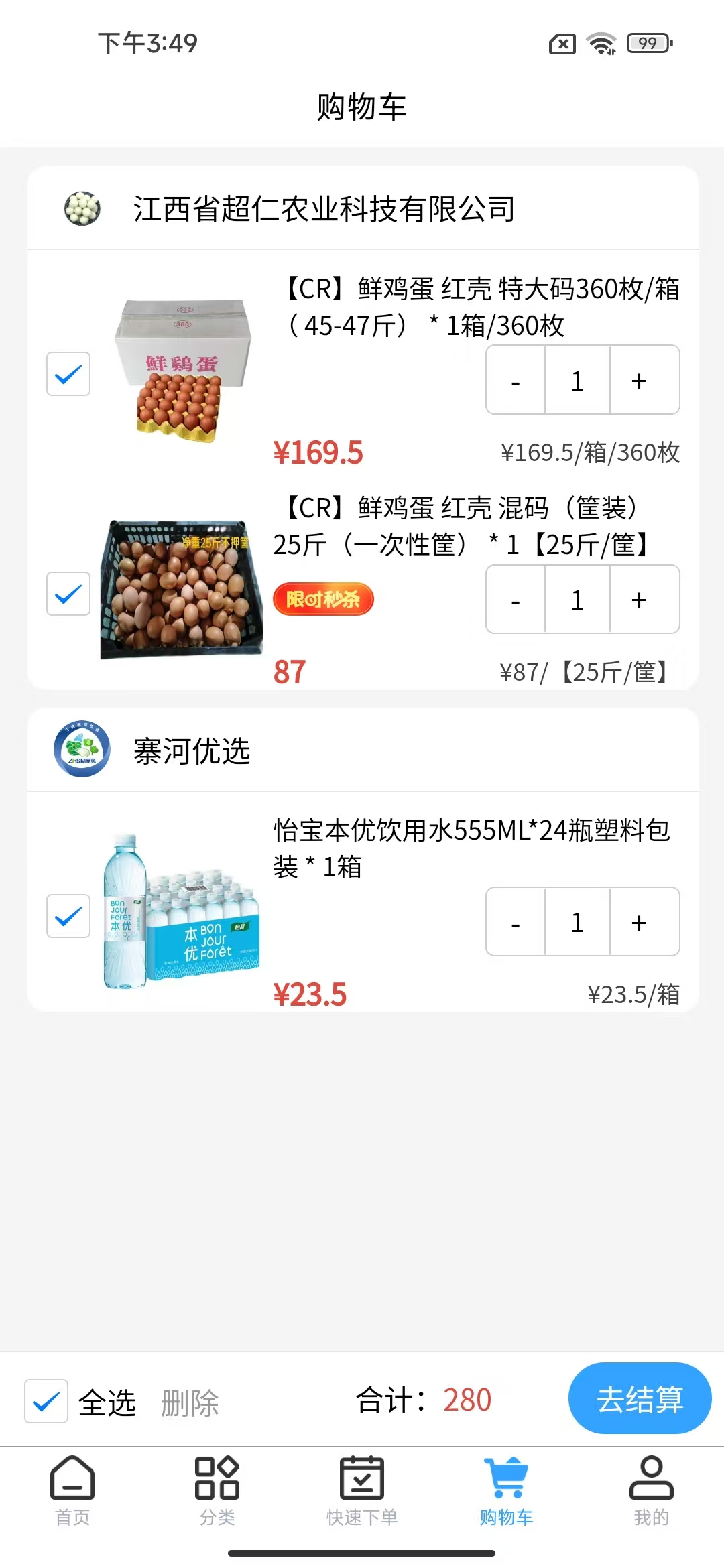The height and width of the screenshot is (1568, 724).
Task: Click the quantity field of 怡宝 water
Action: tap(577, 923)
